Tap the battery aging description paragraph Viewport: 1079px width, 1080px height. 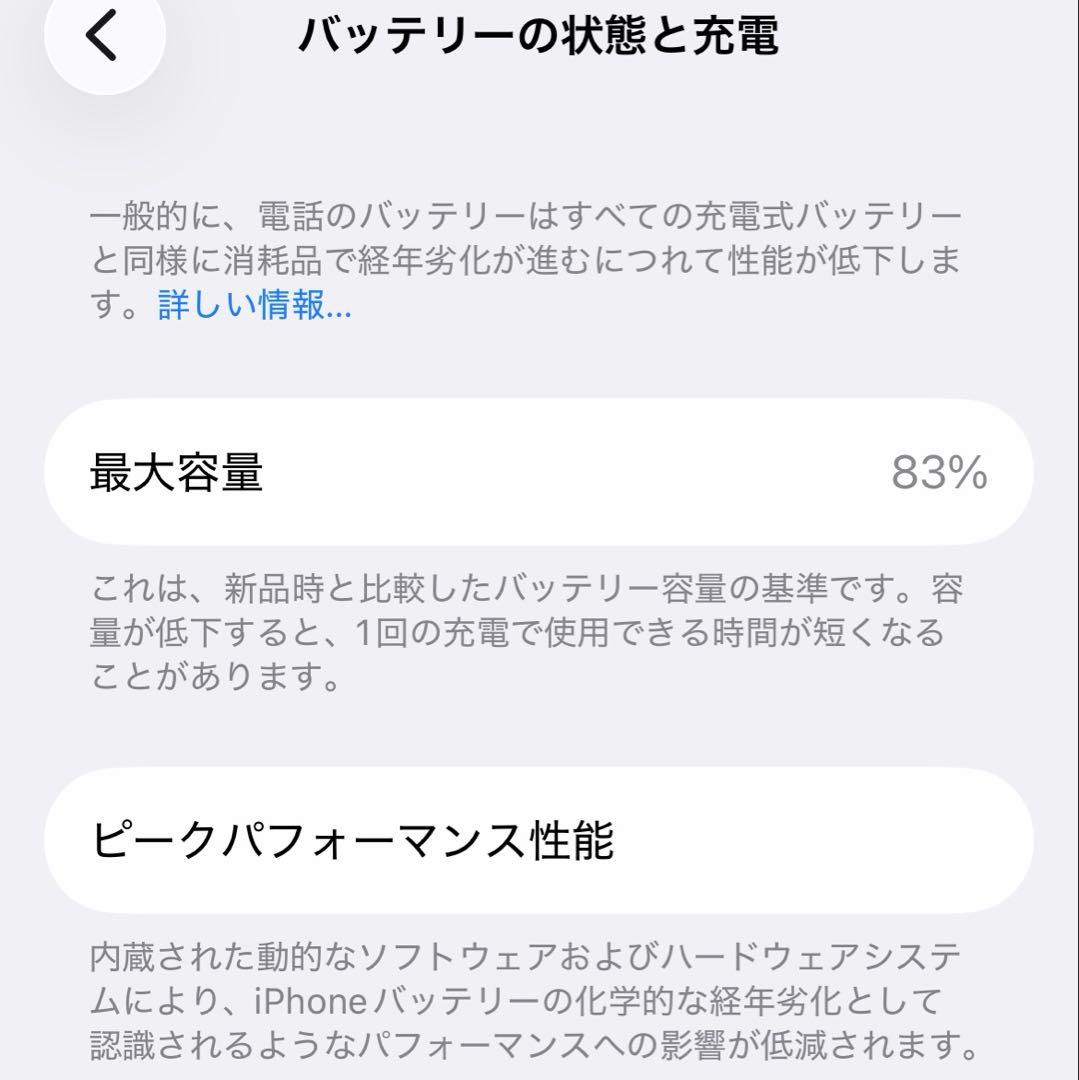pyautogui.click(x=530, y=260)
